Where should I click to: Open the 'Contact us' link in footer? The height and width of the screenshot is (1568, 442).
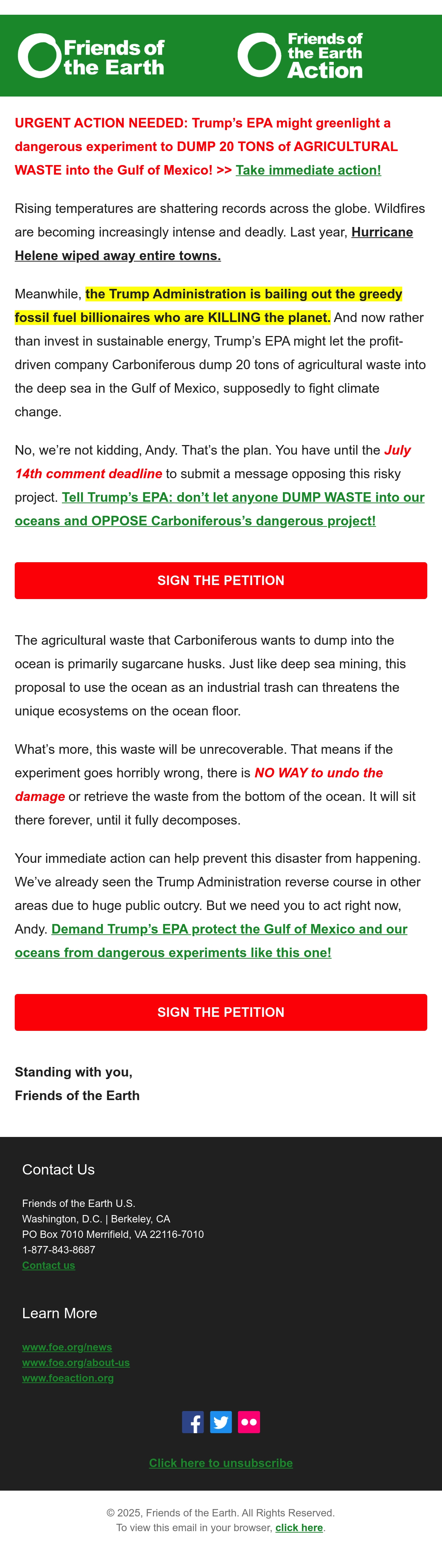point(49,1266)
